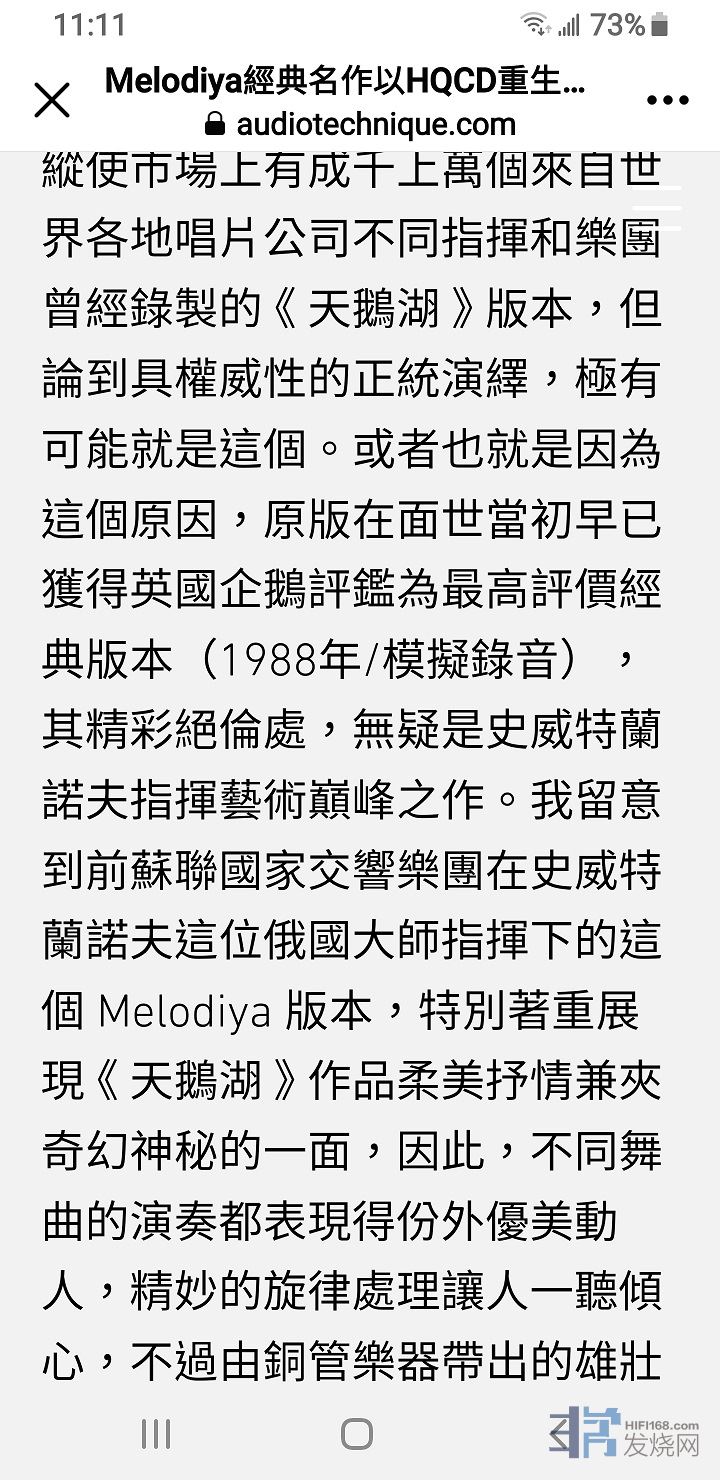The image size is (720, 1480).
Task: Open recent apps
Action: click(156, 1434)
